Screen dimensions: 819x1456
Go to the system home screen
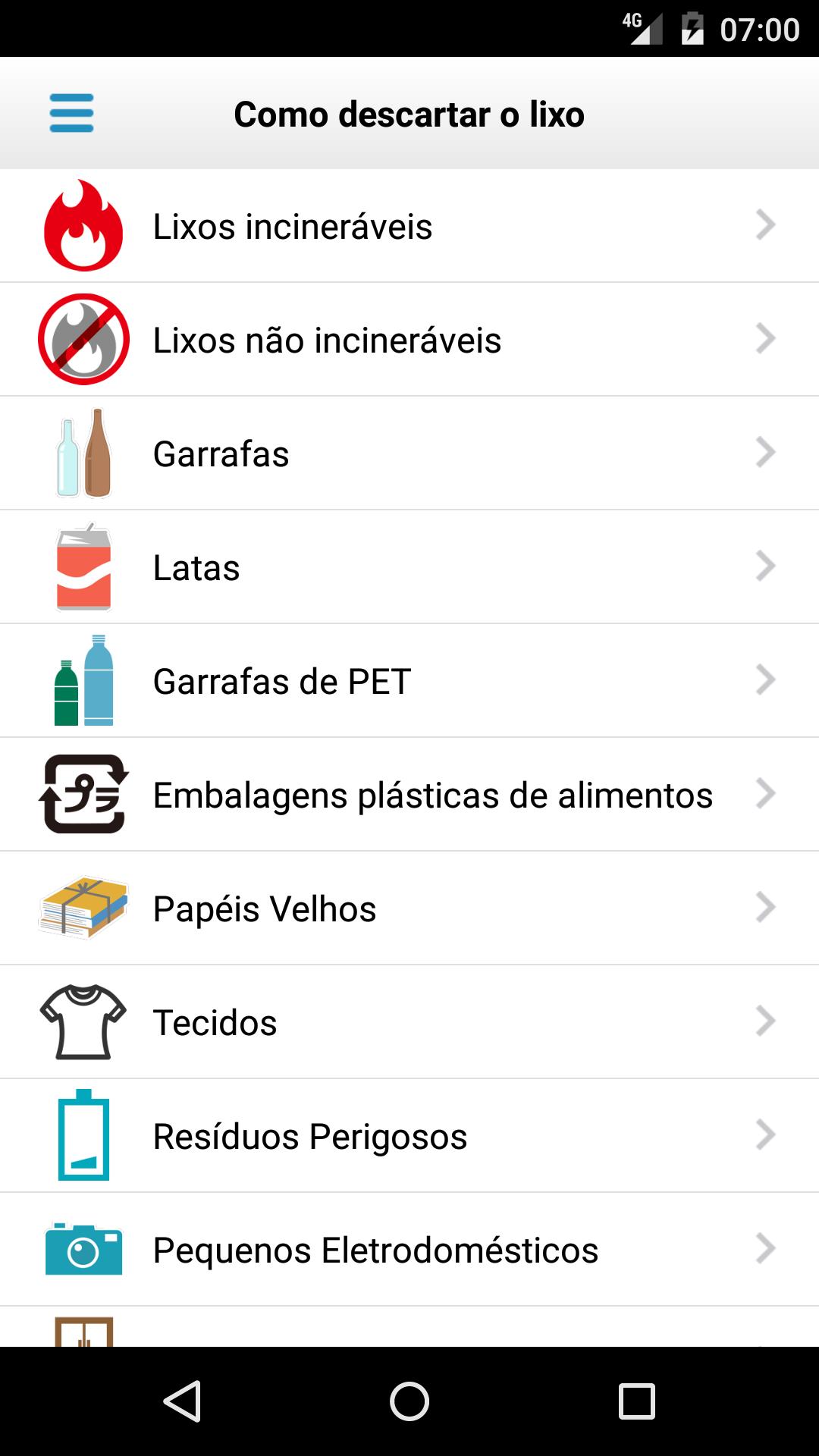[409, 1401]
